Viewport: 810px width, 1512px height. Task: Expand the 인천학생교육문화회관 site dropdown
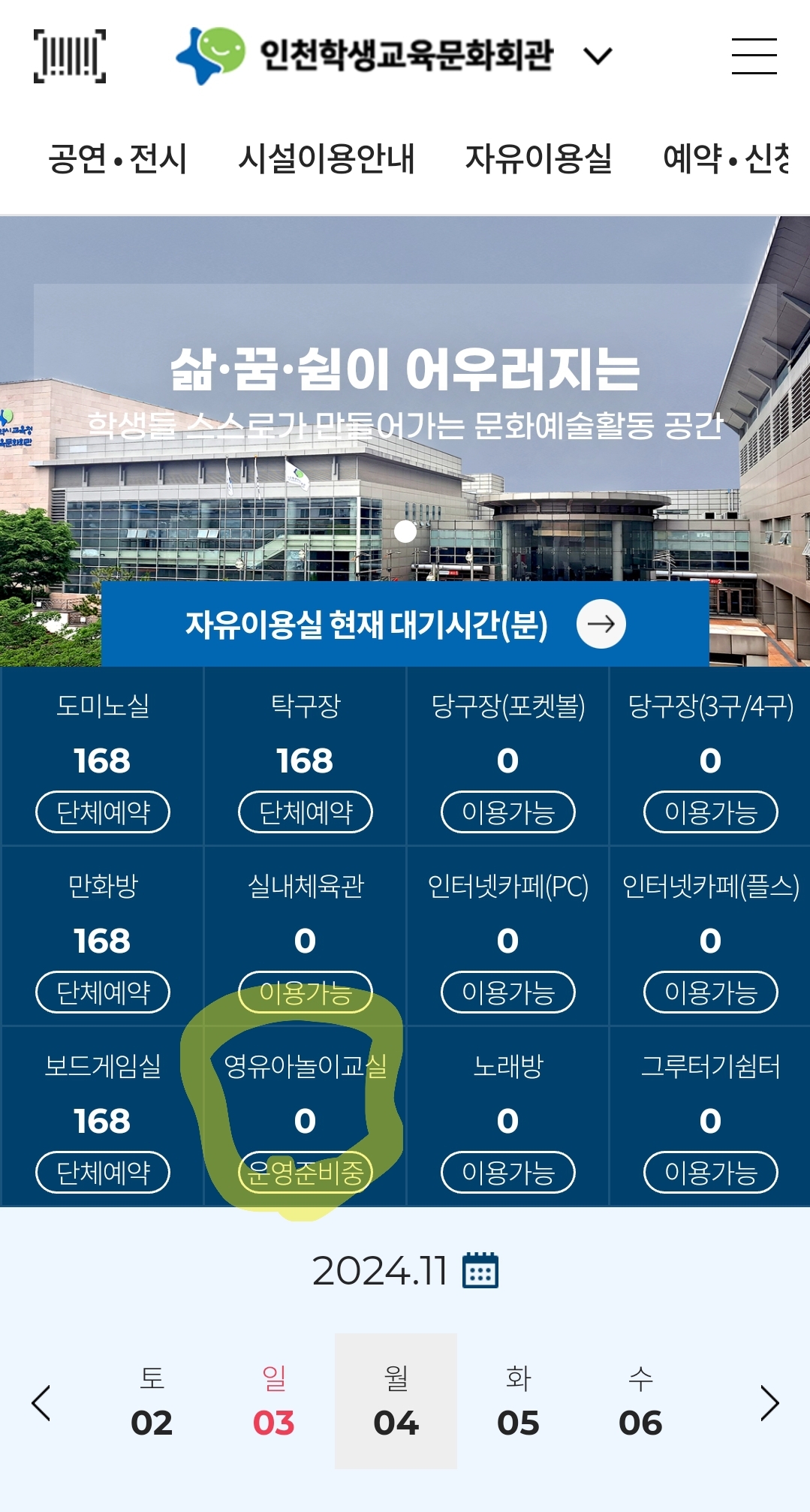click(598, 56)
